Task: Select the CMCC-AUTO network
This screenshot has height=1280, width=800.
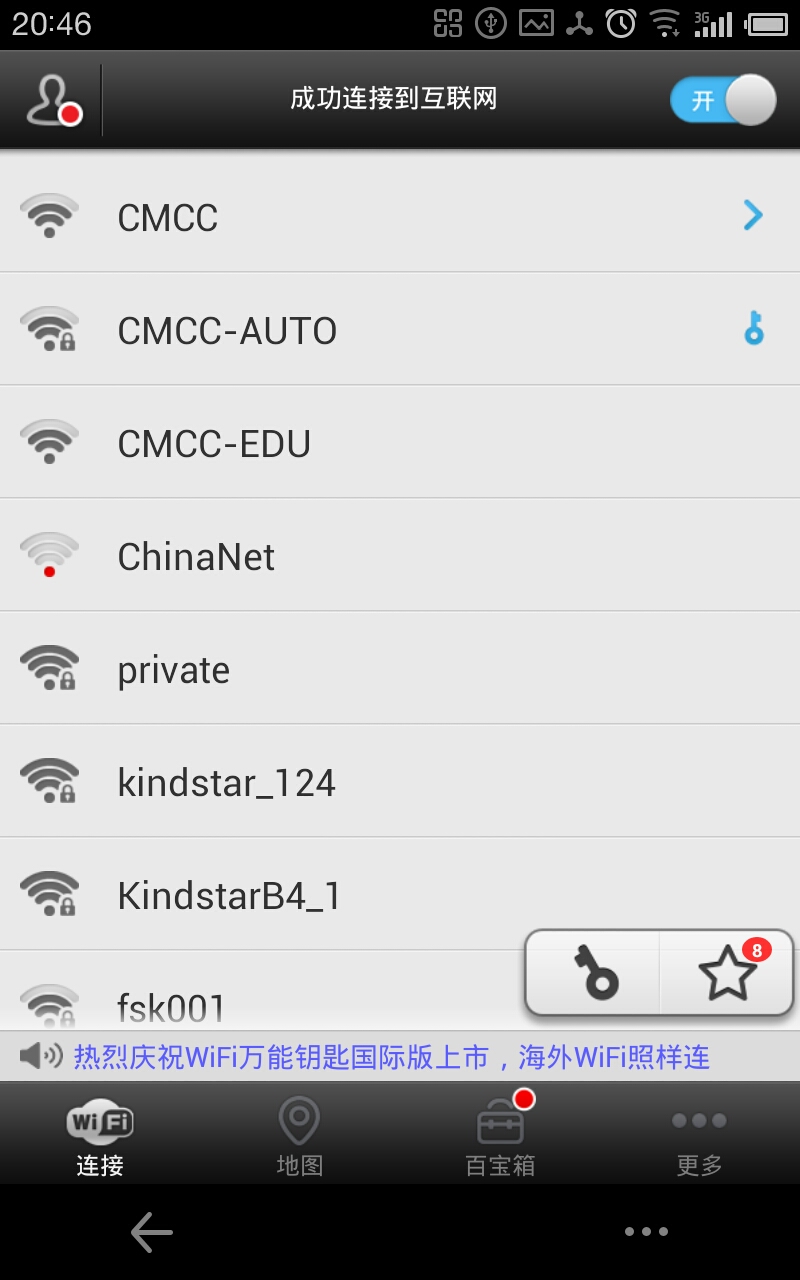Action: [300, 330]
